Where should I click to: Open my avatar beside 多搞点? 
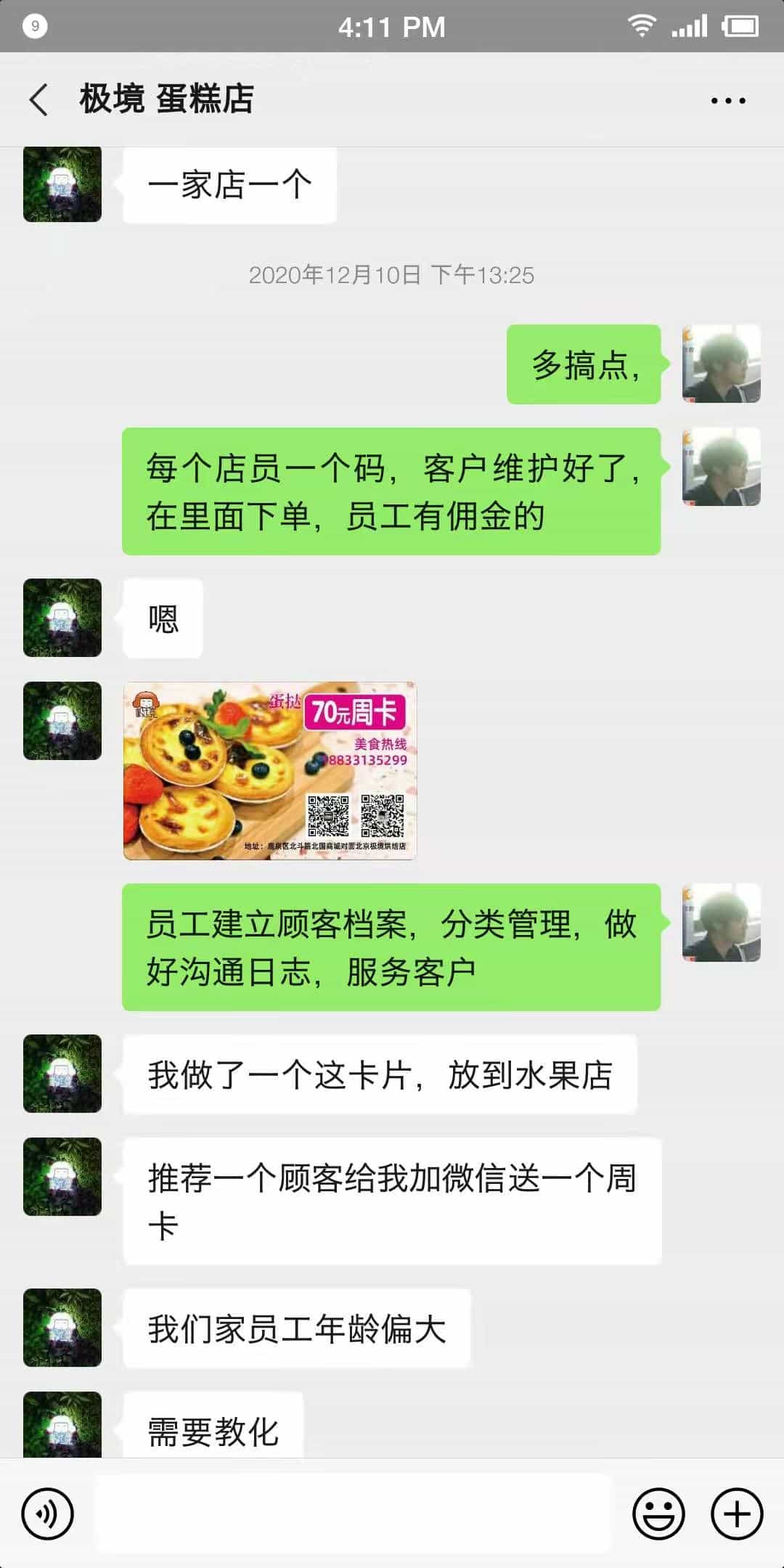(x=721, y=364)
